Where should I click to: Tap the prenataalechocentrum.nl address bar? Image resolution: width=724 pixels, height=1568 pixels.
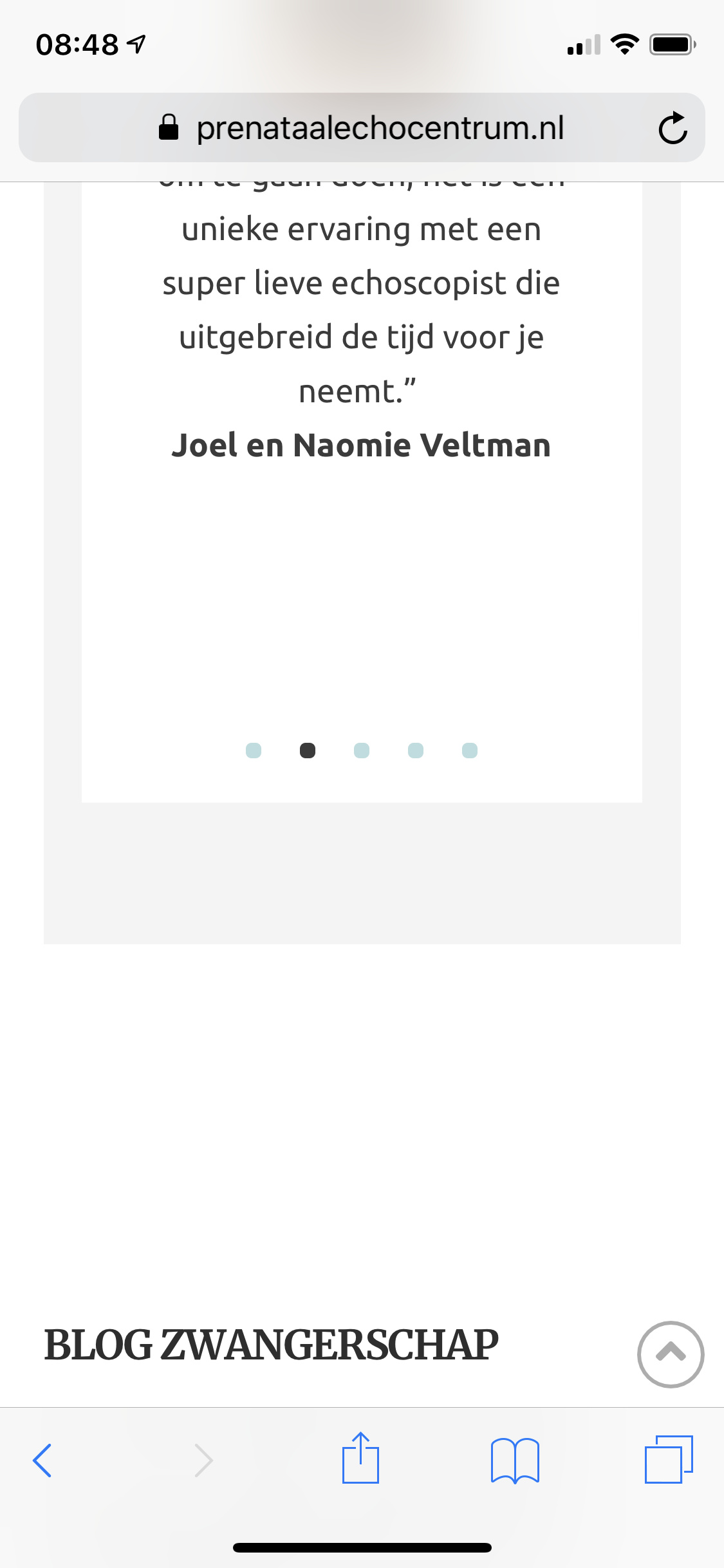pyautogui.click(x=380, y=128)
